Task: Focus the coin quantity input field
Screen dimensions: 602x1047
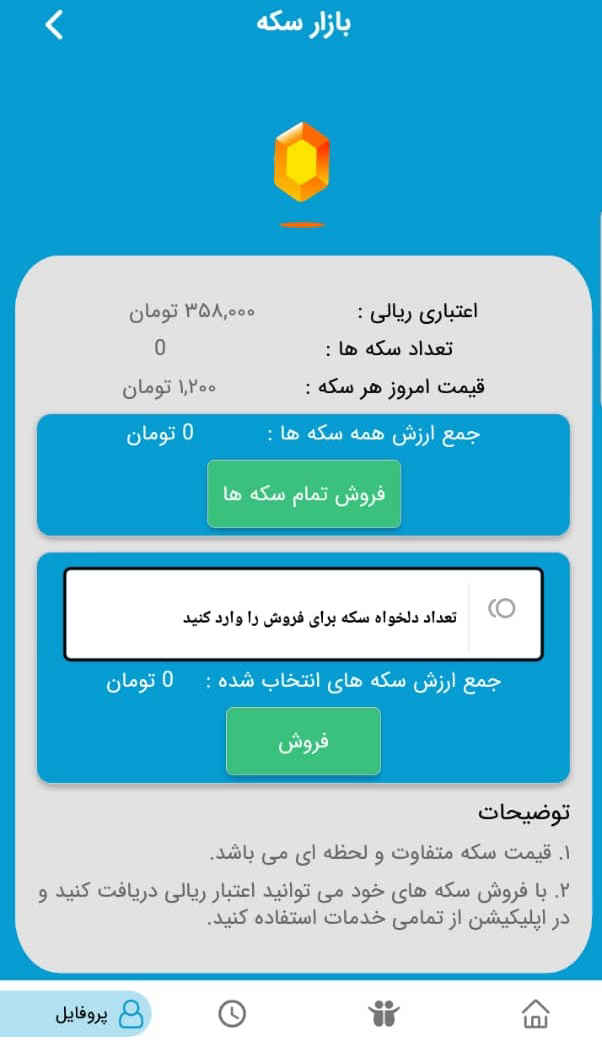Action: click(x=303, y=615)
